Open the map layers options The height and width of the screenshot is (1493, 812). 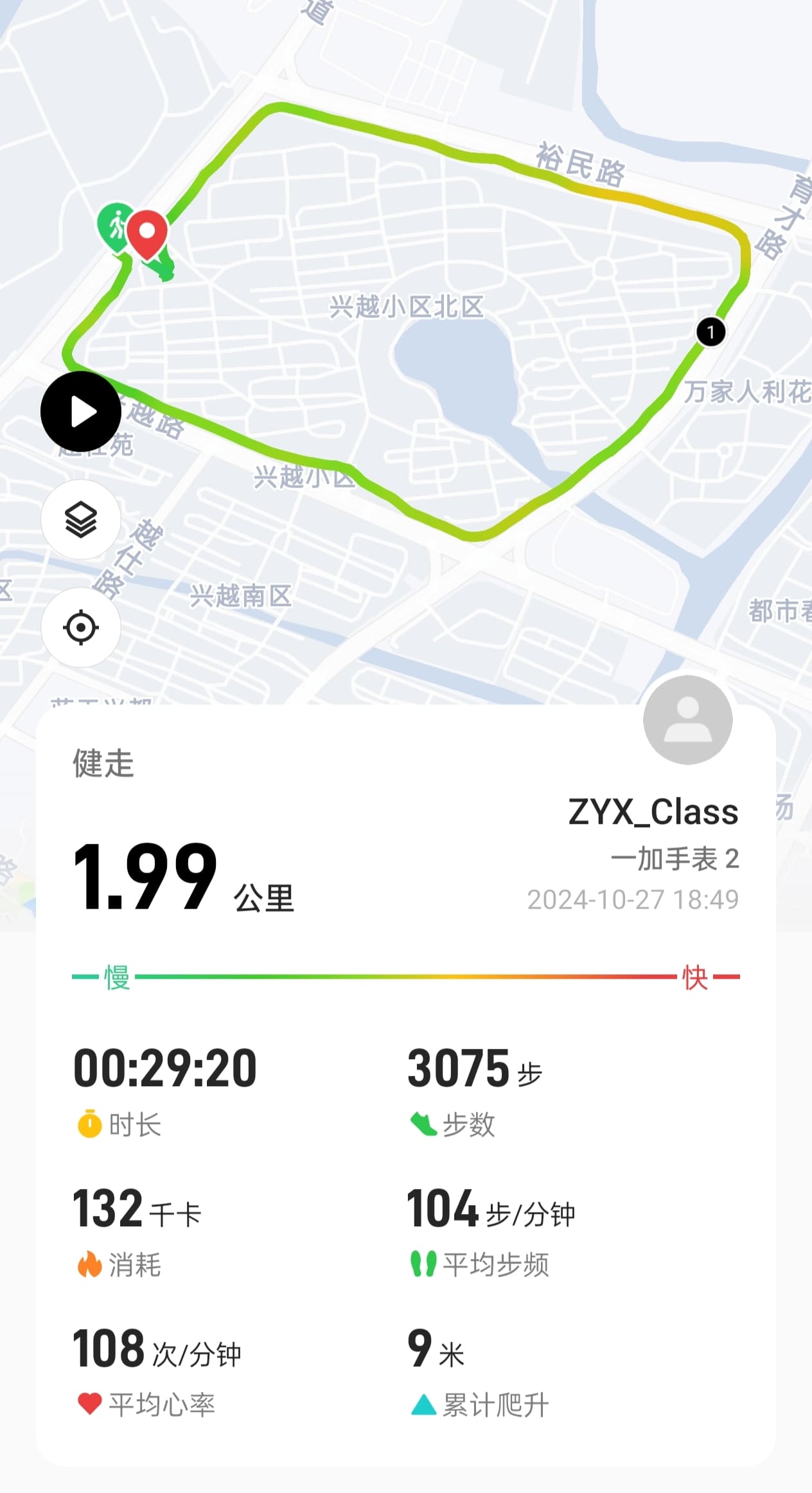81,519
